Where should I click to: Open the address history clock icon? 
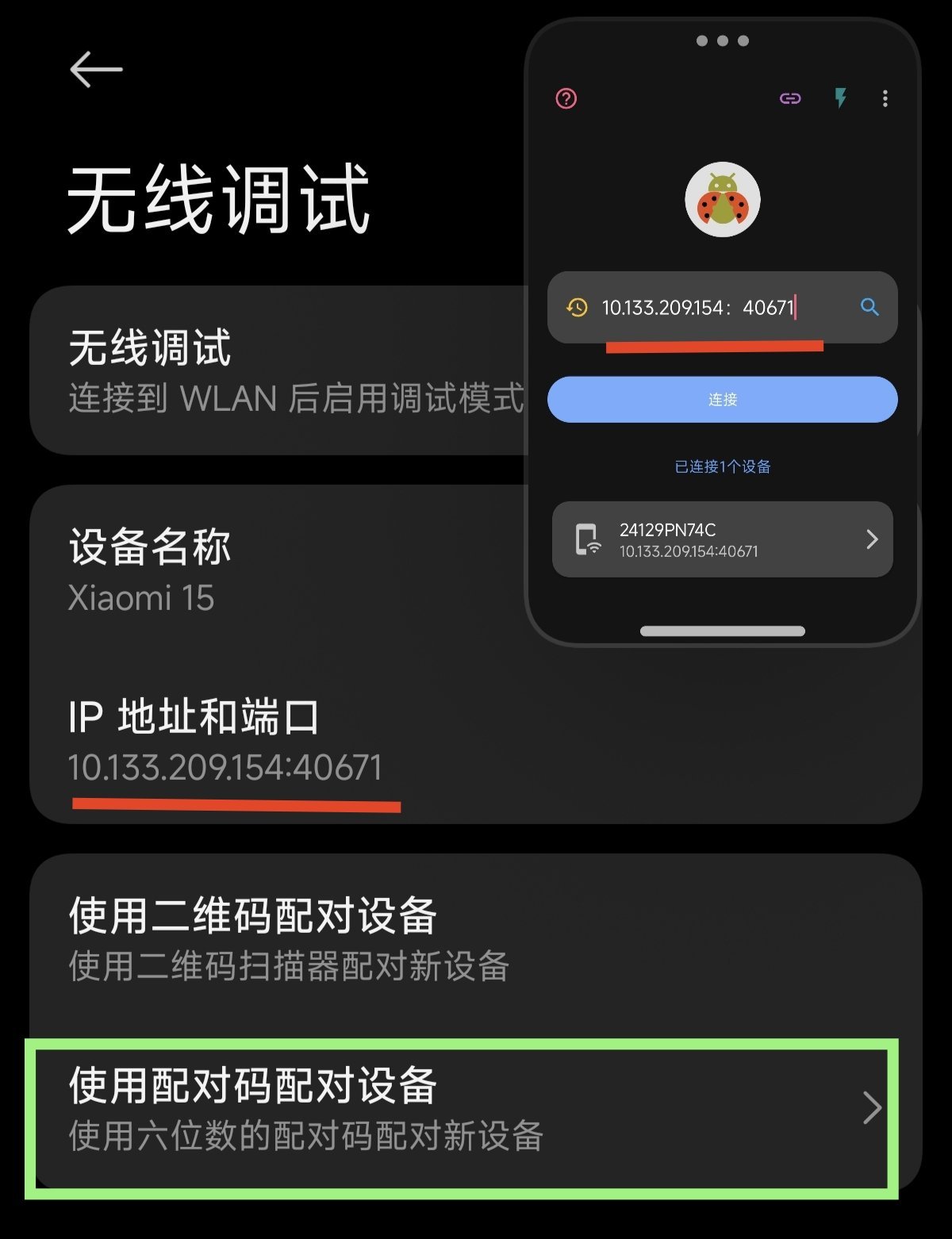pos(577,308)
